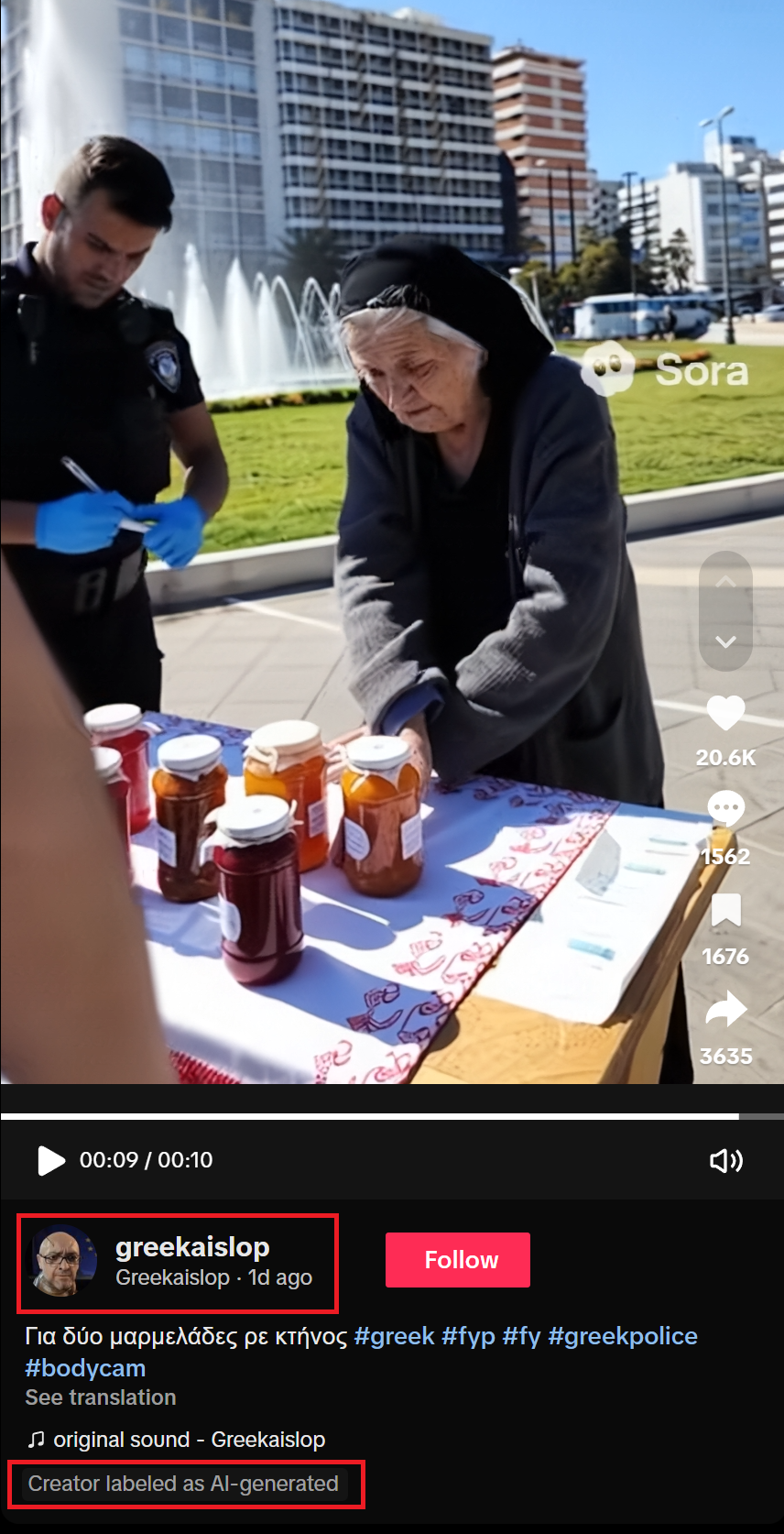This screenshot has height=1534, width=784.
Task: Open greekaislop's profile picture
Action: [63, 1261]
